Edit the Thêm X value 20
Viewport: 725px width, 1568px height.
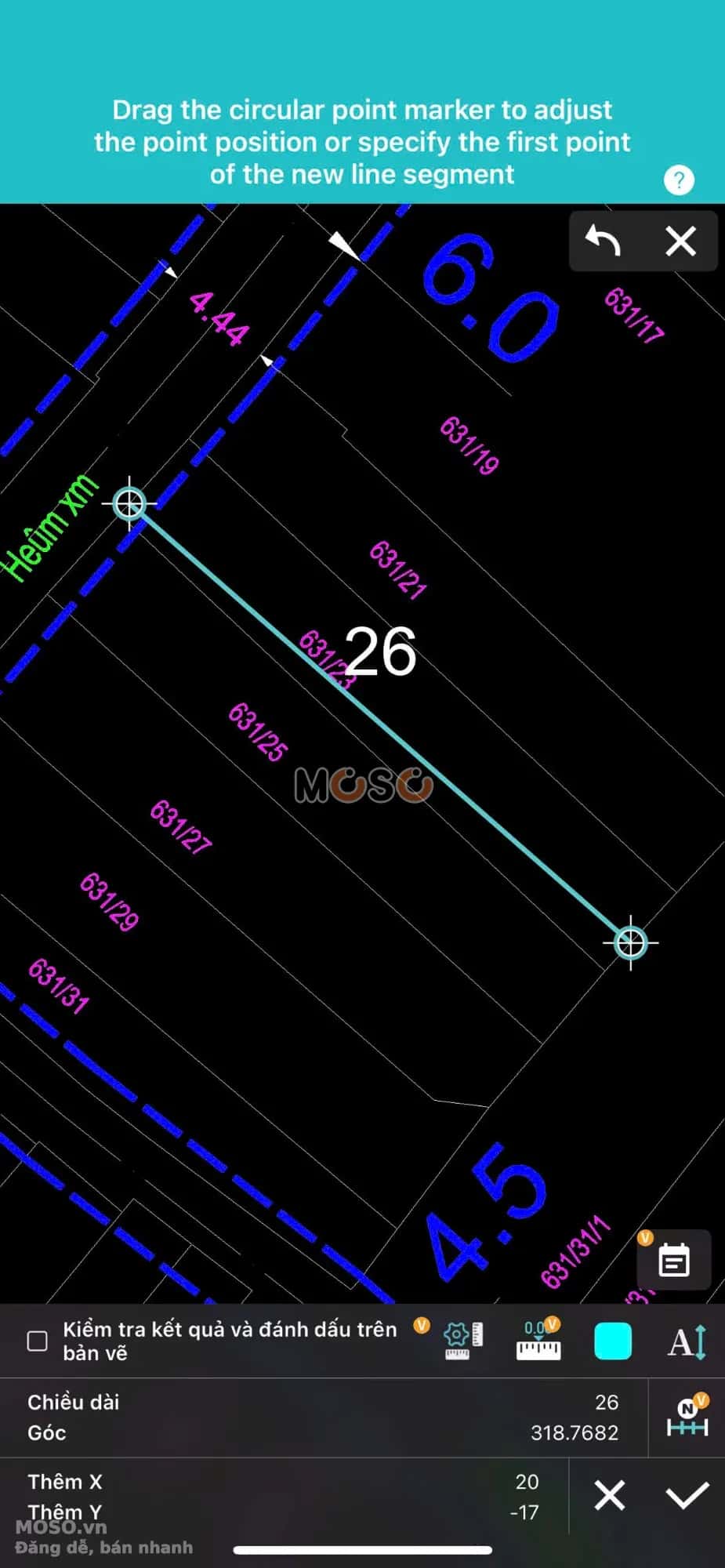pos(527,1481)
